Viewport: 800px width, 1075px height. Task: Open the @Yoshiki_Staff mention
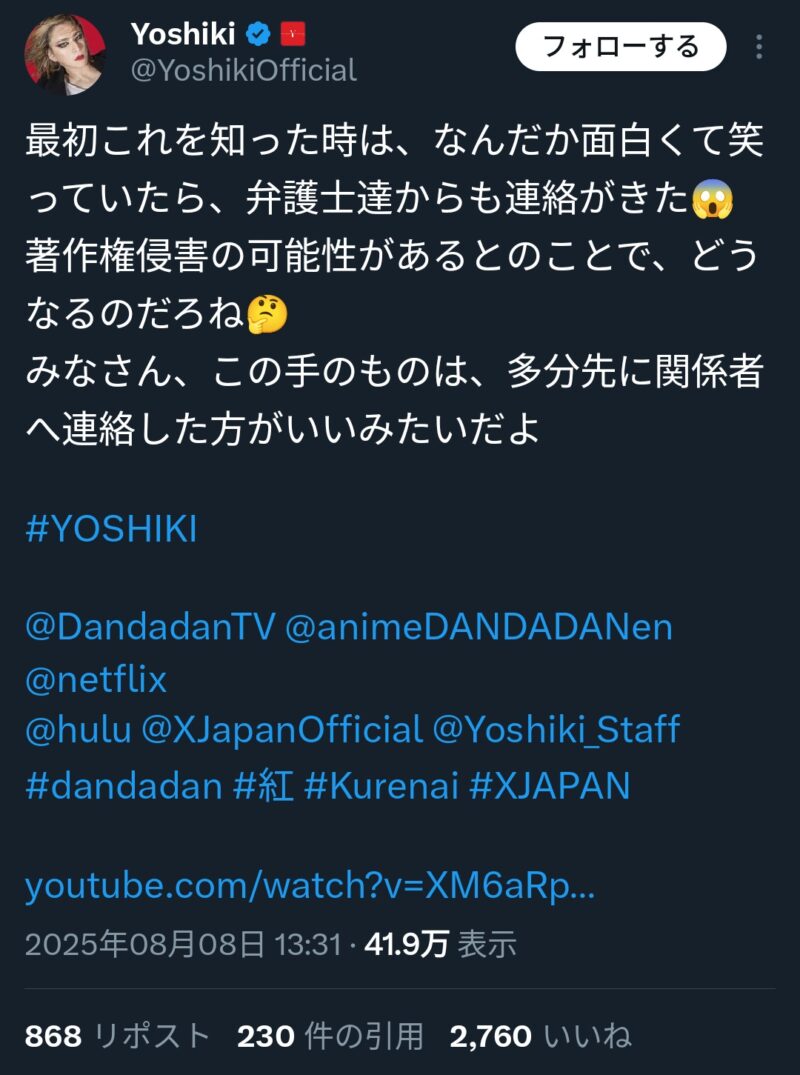point(556,731)
